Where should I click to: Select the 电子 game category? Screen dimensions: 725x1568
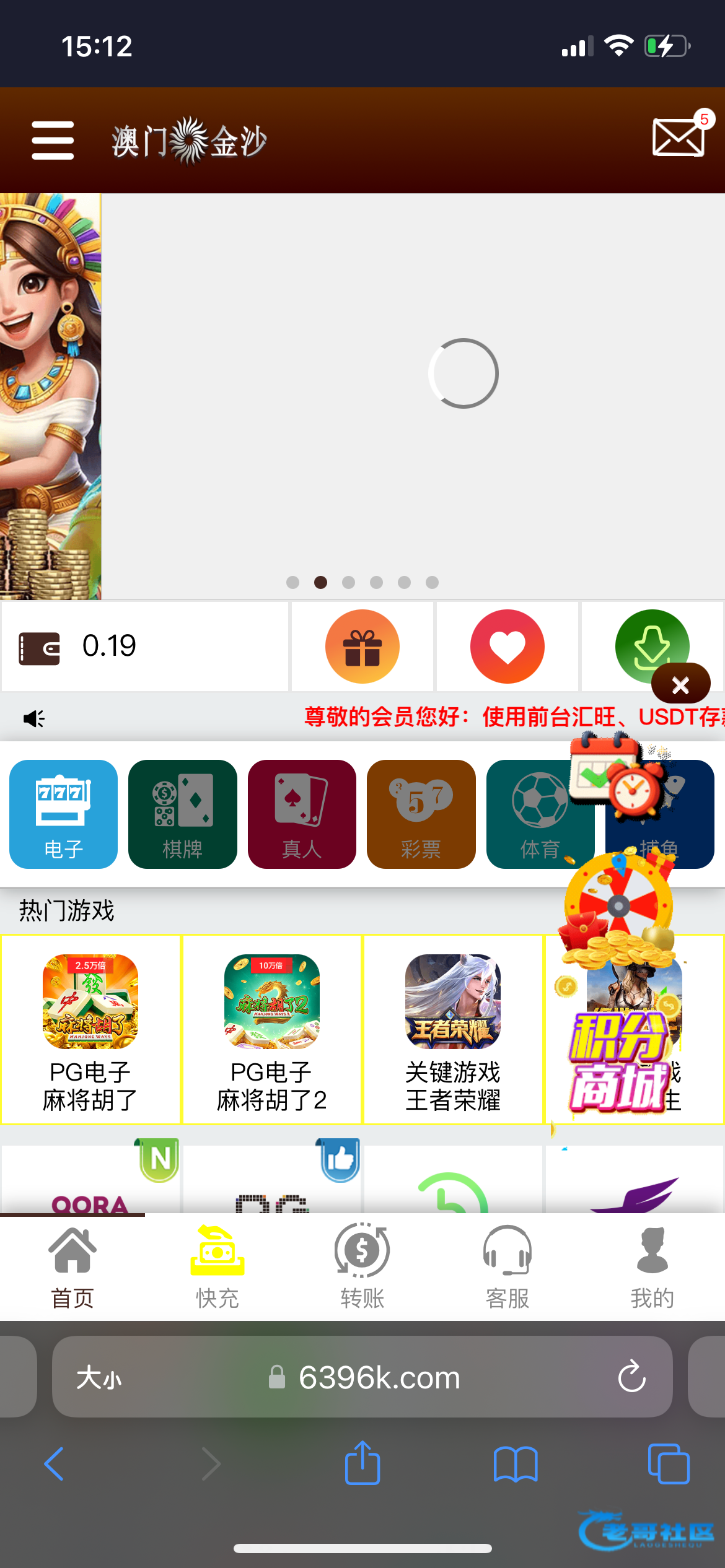point(64,814)
